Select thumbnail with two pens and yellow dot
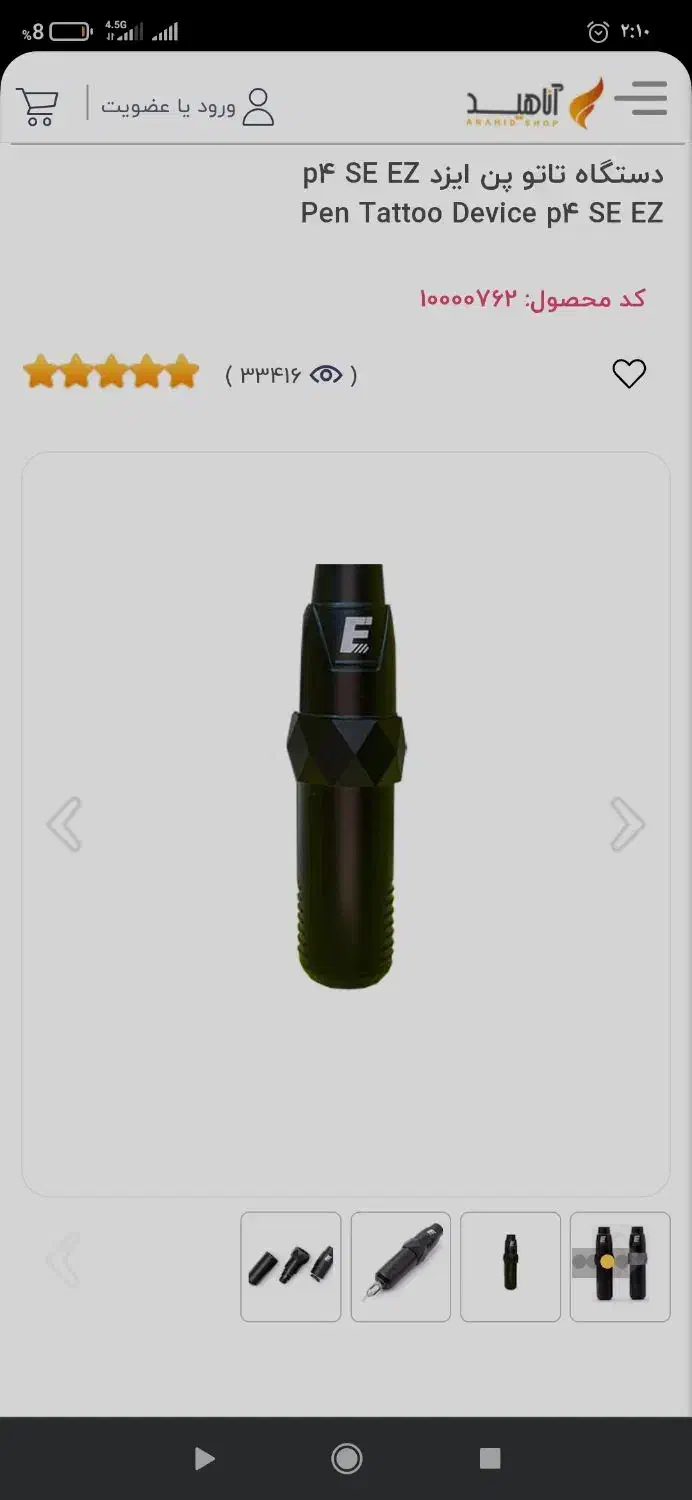Screen dimensions: 692x1500 point(620,1266)
